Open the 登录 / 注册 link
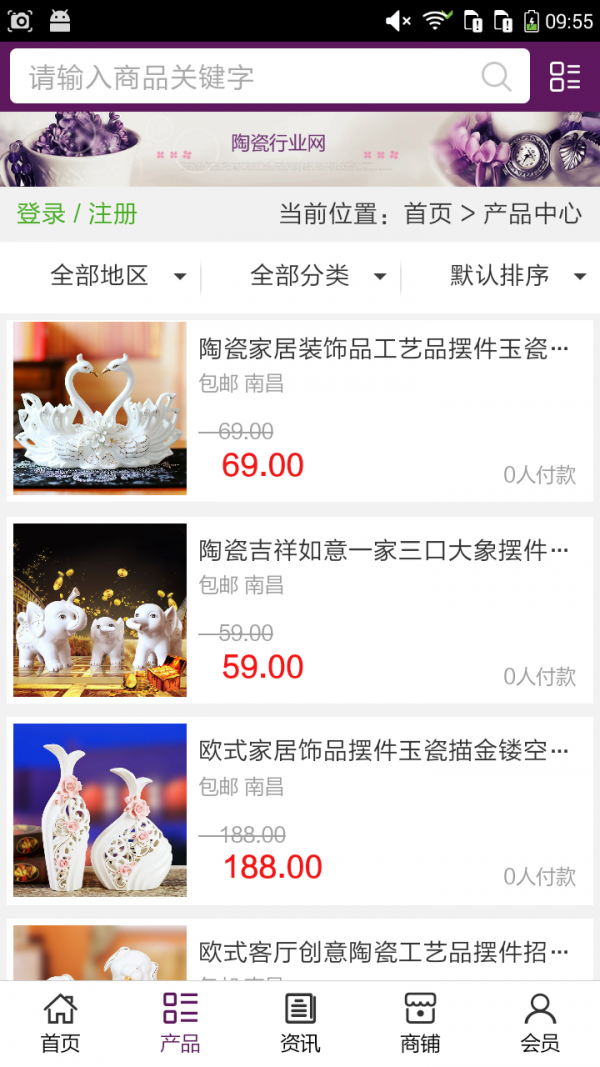The height and width of the screenshot is (1067, 600). pos(77,213)
